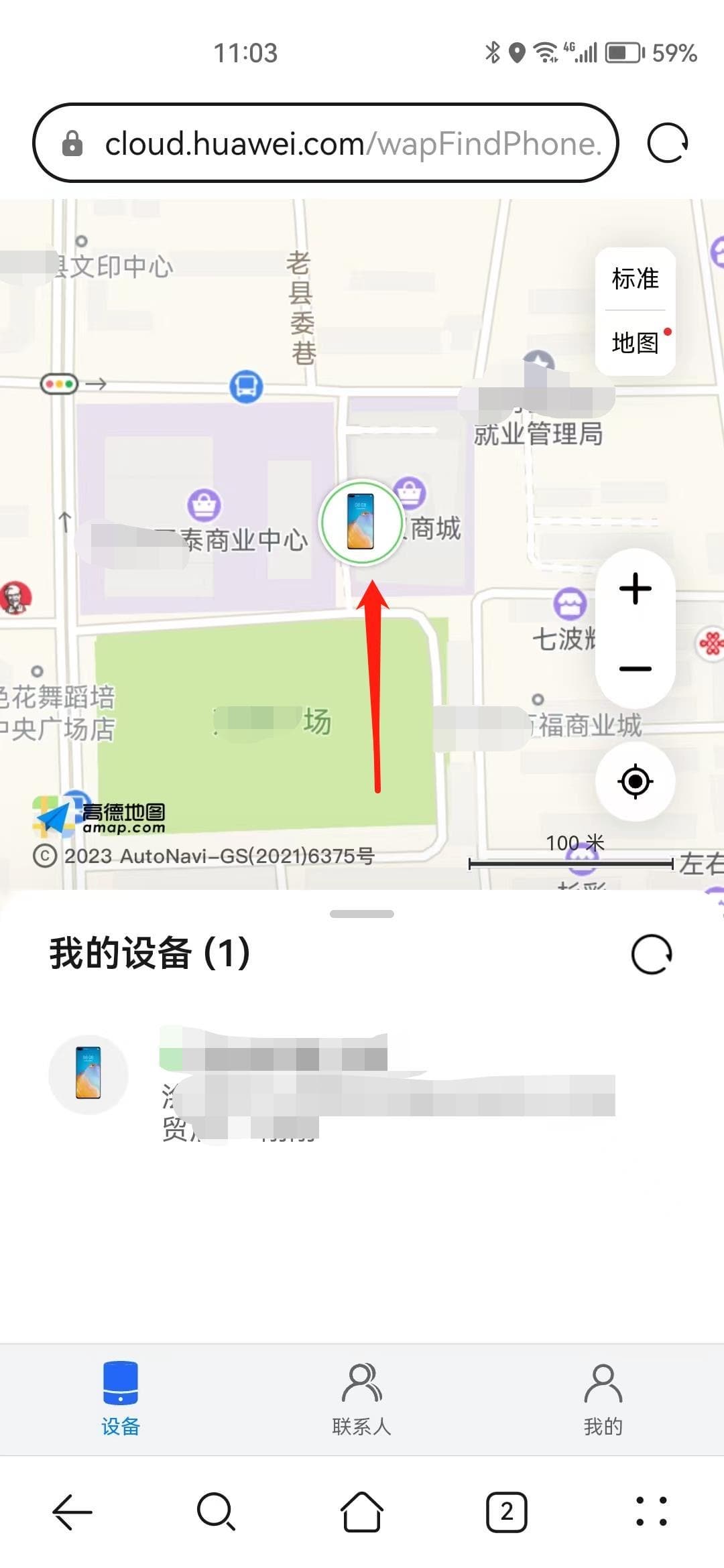Click the locate-me crosshair button
724x1568 pixels.
634,782
